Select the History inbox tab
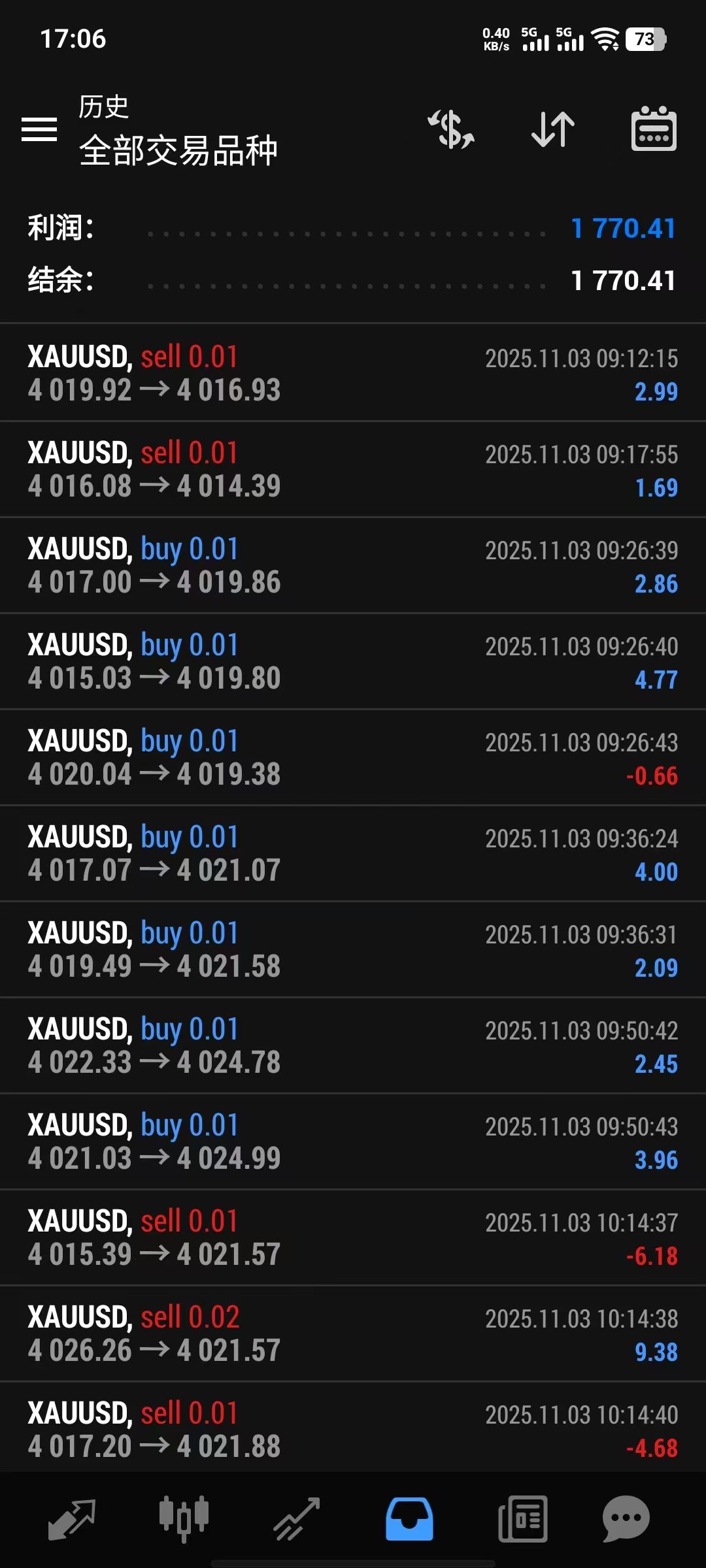706x1568 pixels. [409, 1519]
